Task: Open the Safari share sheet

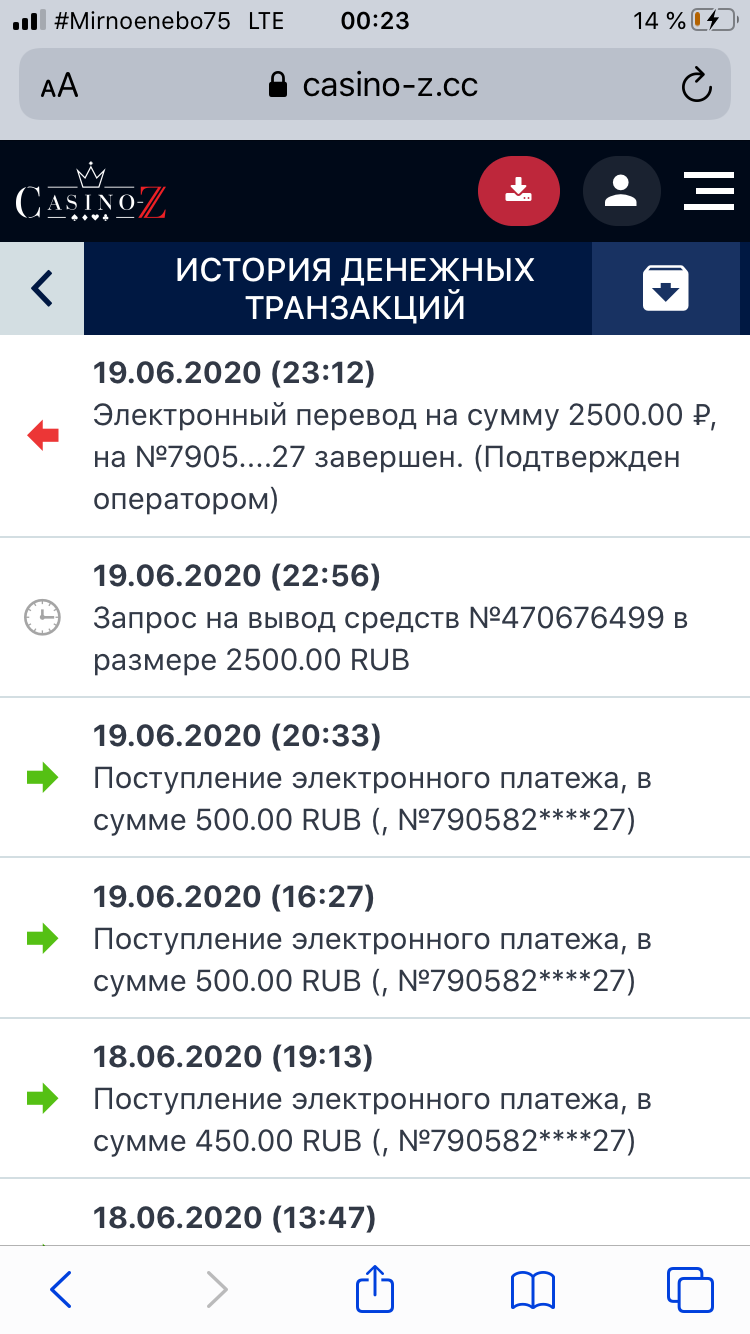Action: 374,1289
